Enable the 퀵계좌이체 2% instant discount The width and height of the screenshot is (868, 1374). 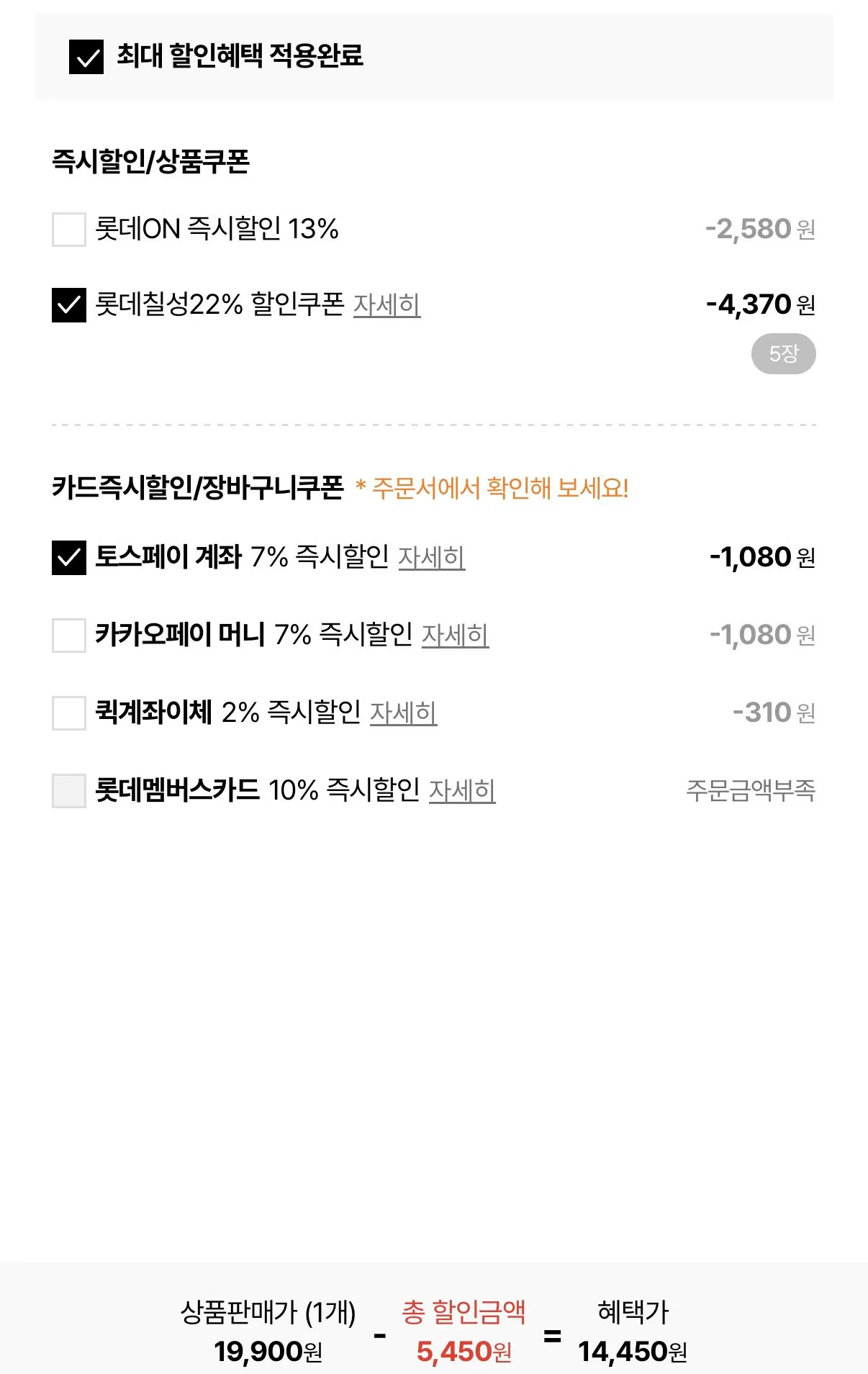tap(68, 712)
